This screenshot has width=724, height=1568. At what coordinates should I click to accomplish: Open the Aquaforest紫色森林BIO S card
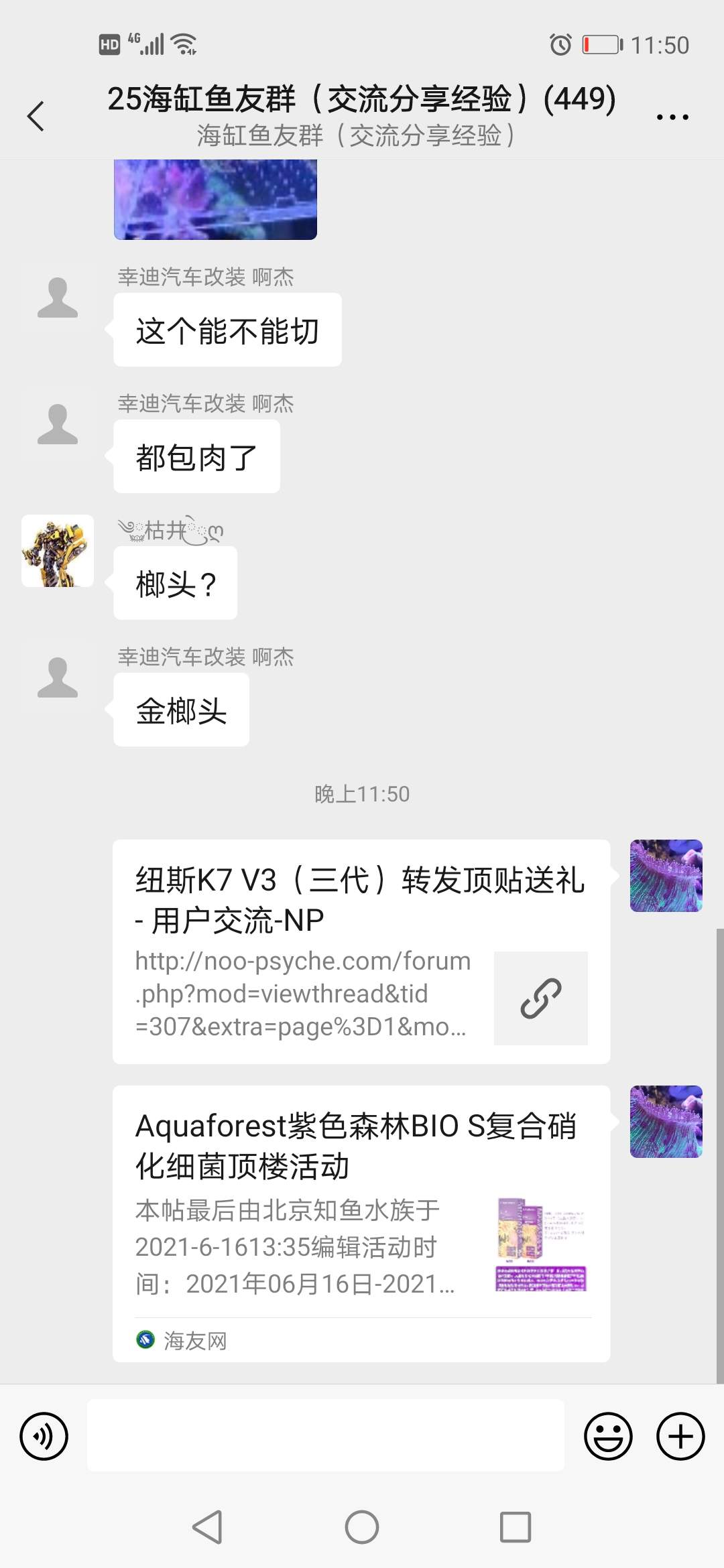(x=361, y=1223)
